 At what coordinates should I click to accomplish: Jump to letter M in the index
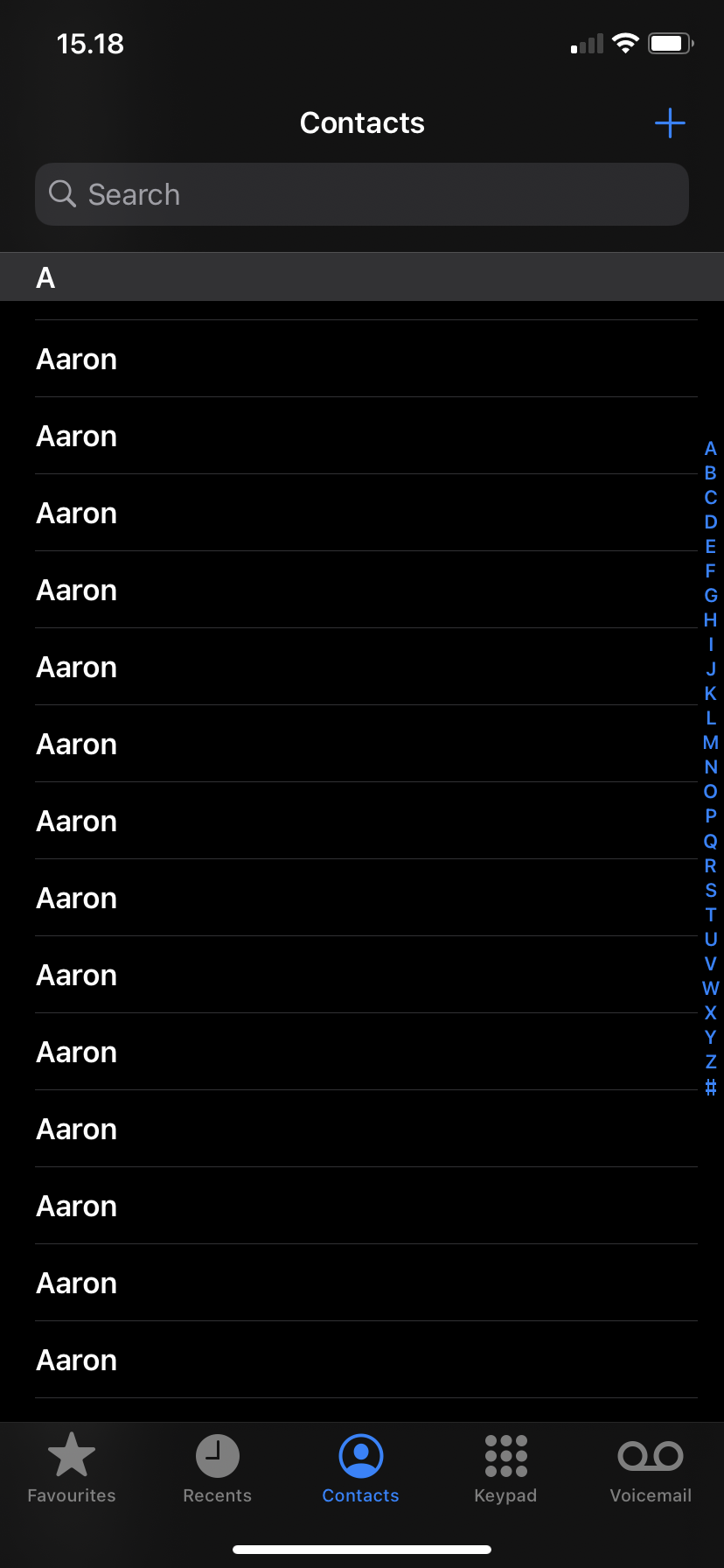coord(710,743)
